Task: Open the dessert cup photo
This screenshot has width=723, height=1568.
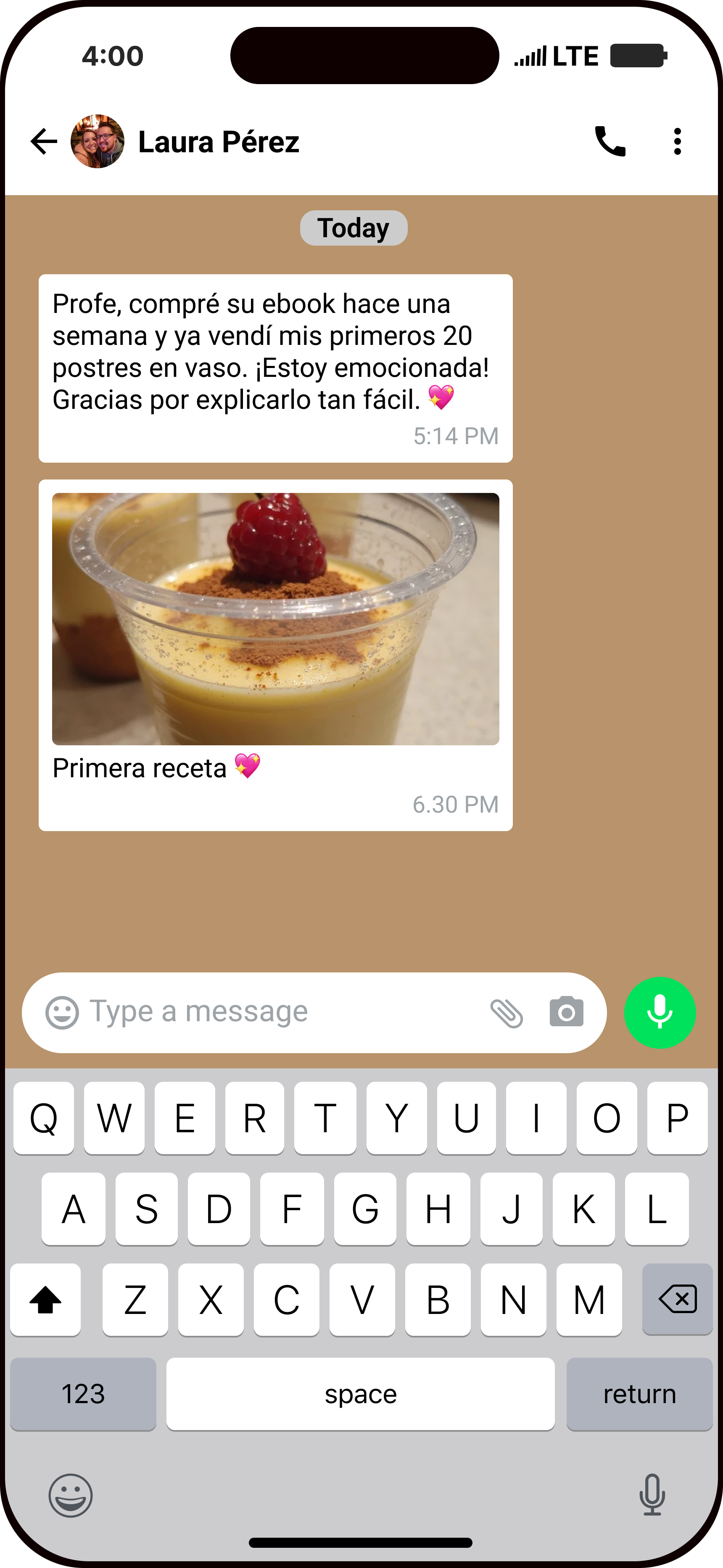Action: point(275,618)
